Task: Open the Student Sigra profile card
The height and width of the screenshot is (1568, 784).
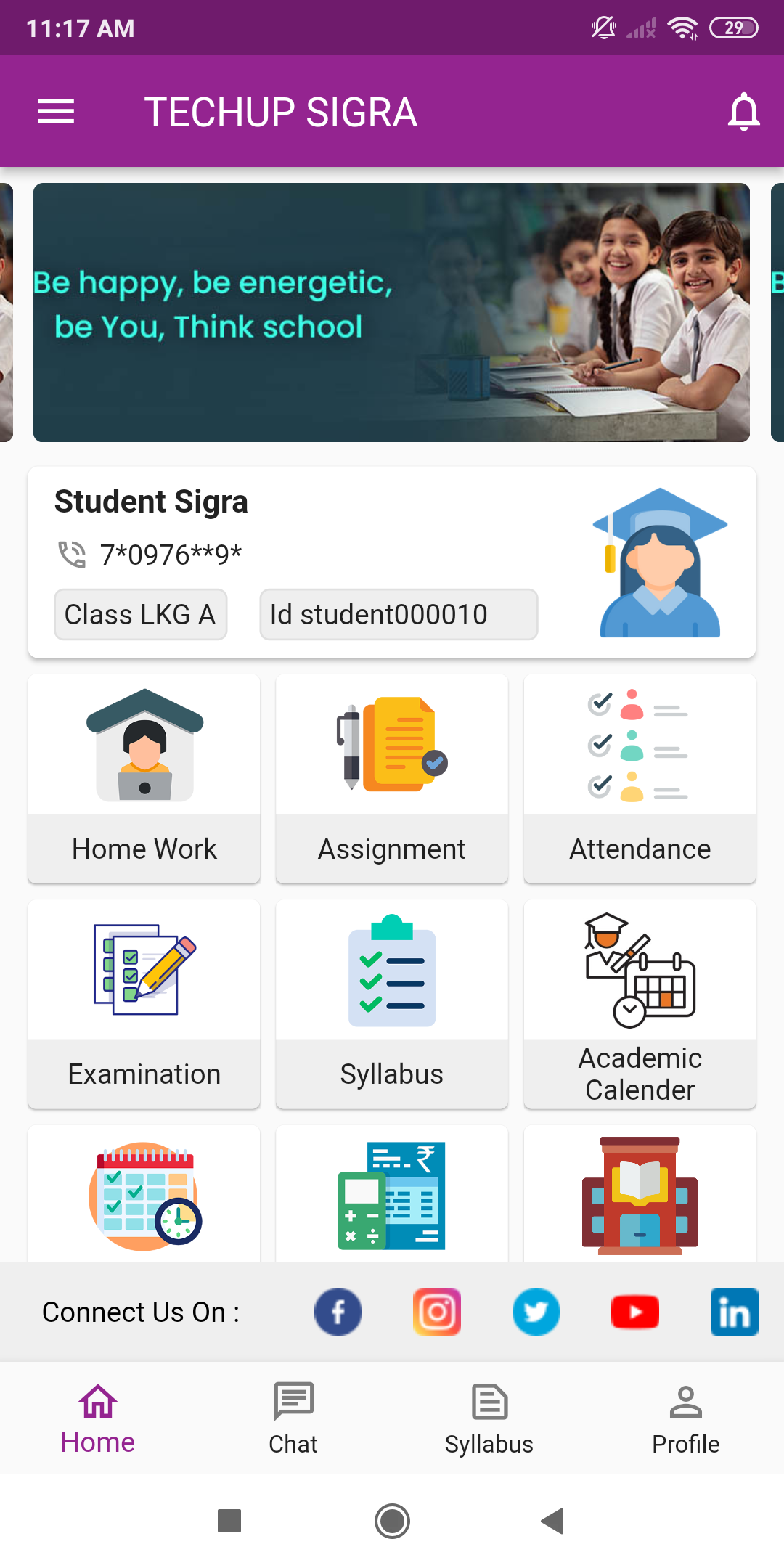Action: [392, 563]
